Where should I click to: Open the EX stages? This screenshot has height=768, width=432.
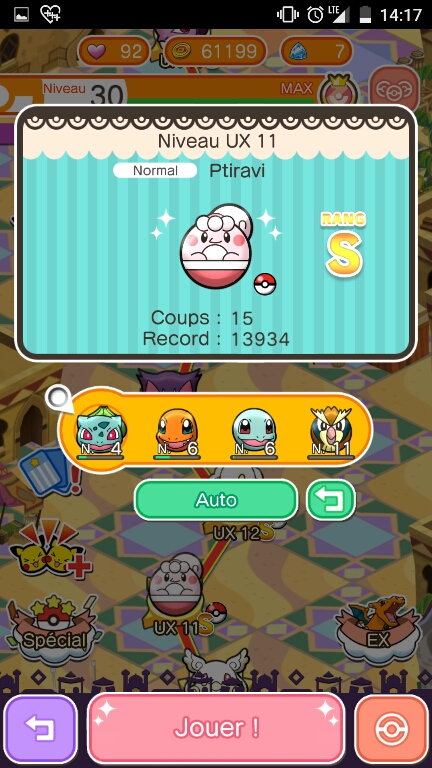378,629
